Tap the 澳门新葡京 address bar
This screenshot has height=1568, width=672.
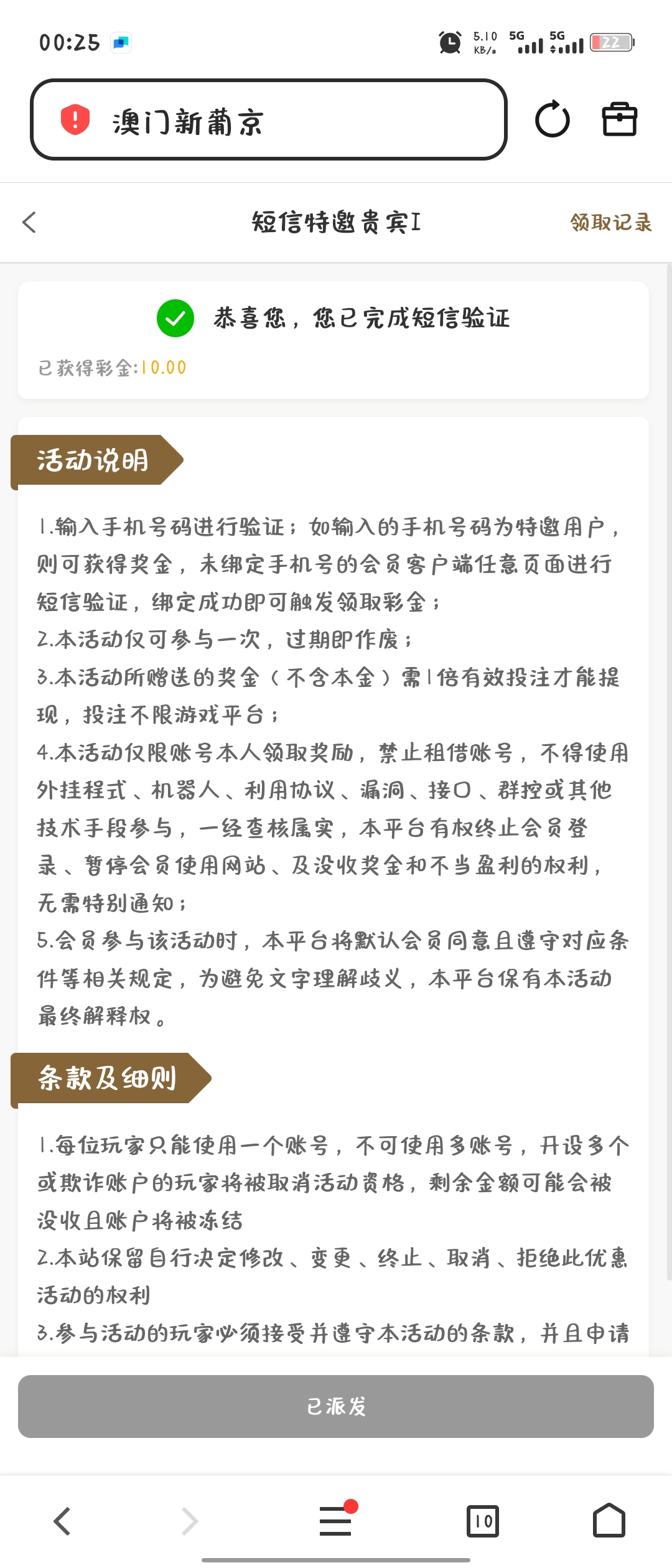(268, 119)
